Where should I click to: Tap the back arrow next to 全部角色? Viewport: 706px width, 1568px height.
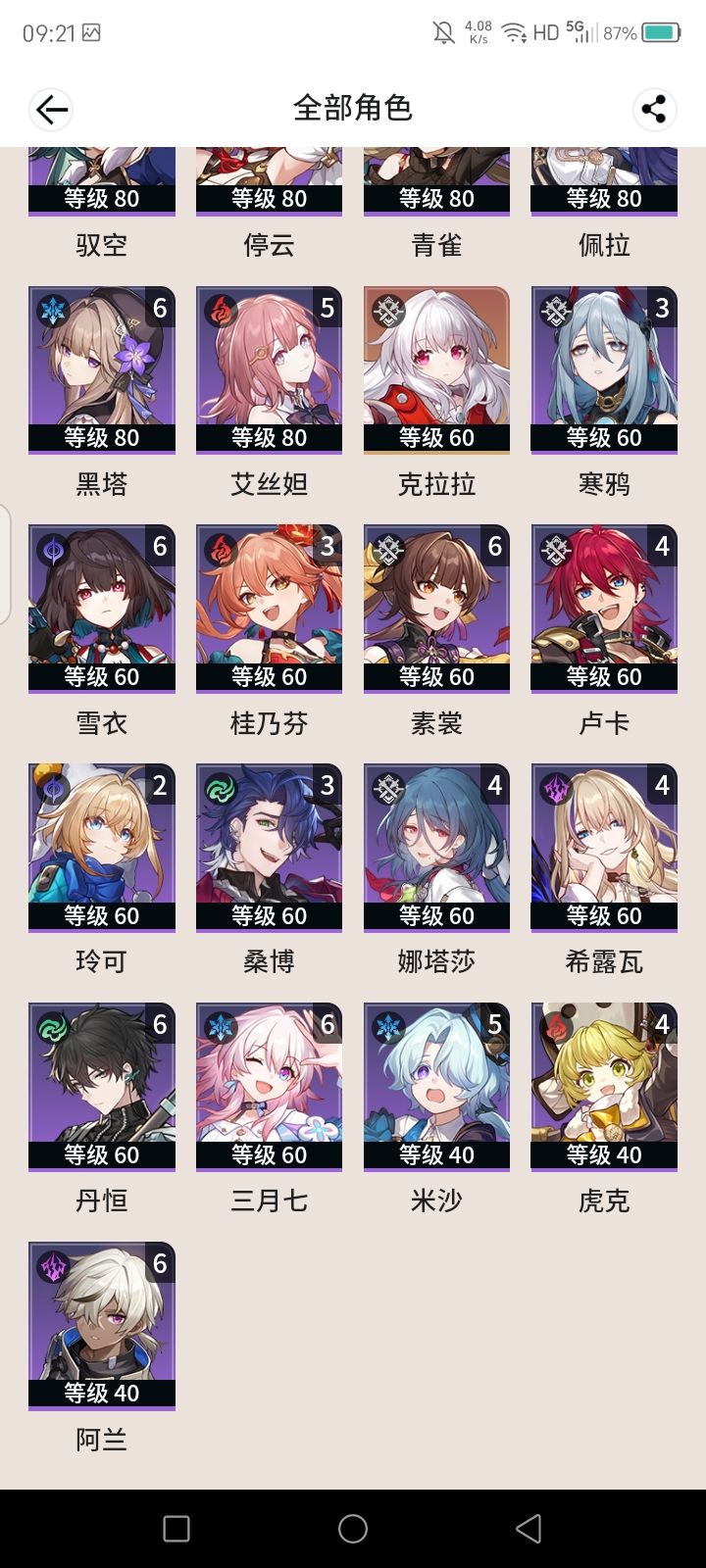tap(50, 110)
